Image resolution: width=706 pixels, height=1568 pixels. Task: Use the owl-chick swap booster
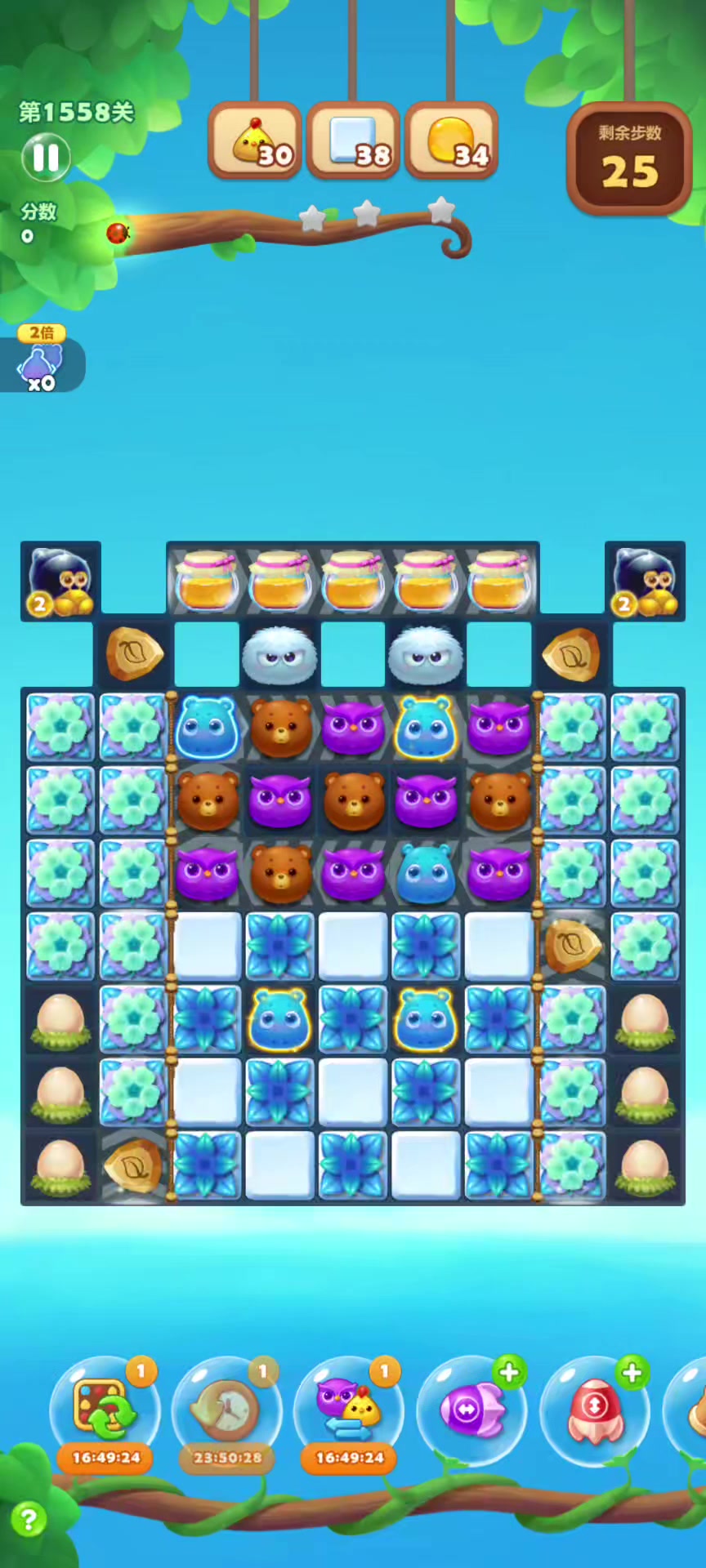tap(349, 1408)
